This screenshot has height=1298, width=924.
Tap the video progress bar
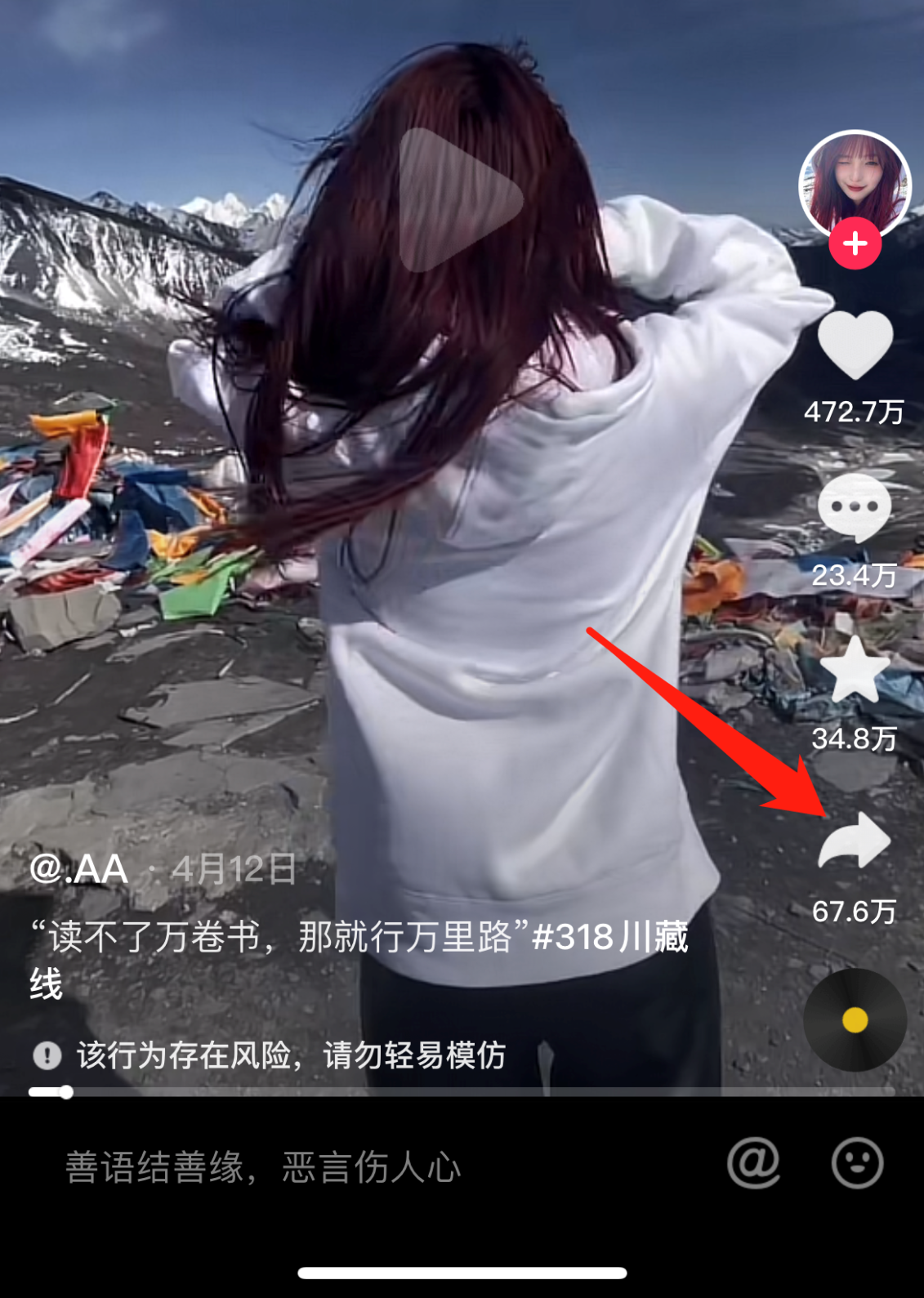click(458, 1092)
